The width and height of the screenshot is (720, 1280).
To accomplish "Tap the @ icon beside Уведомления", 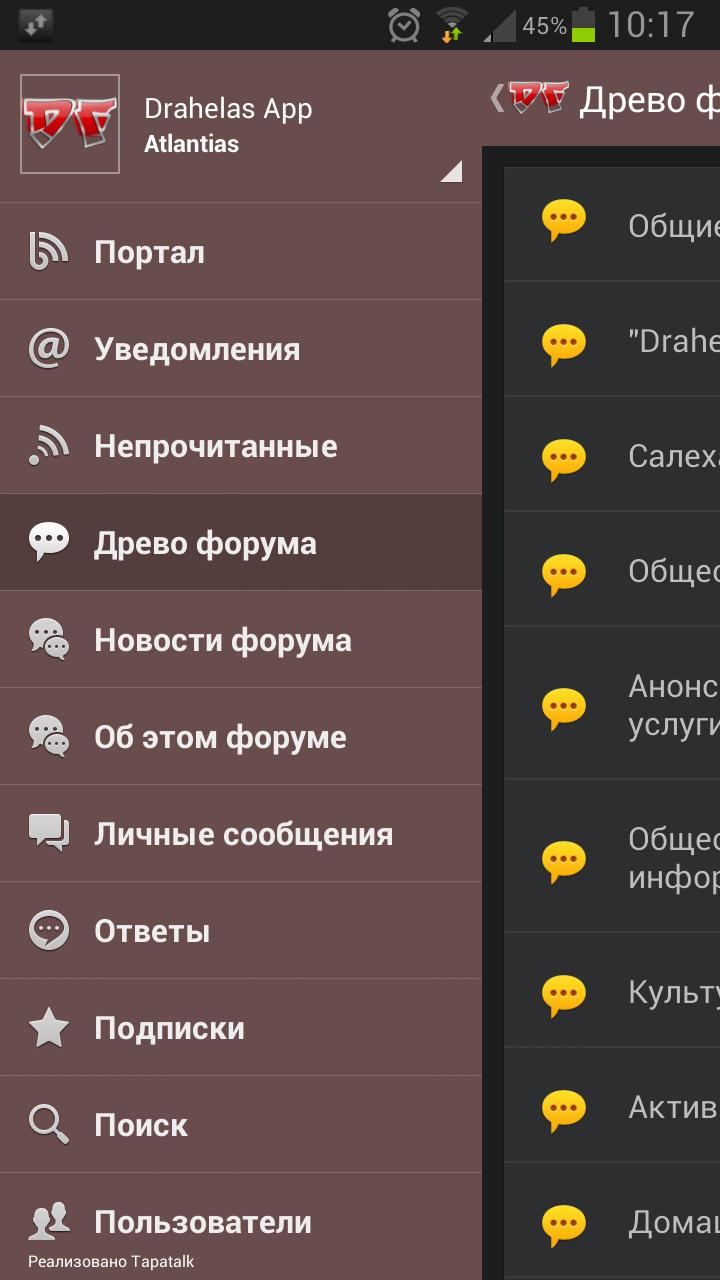I will pos(47,348).
